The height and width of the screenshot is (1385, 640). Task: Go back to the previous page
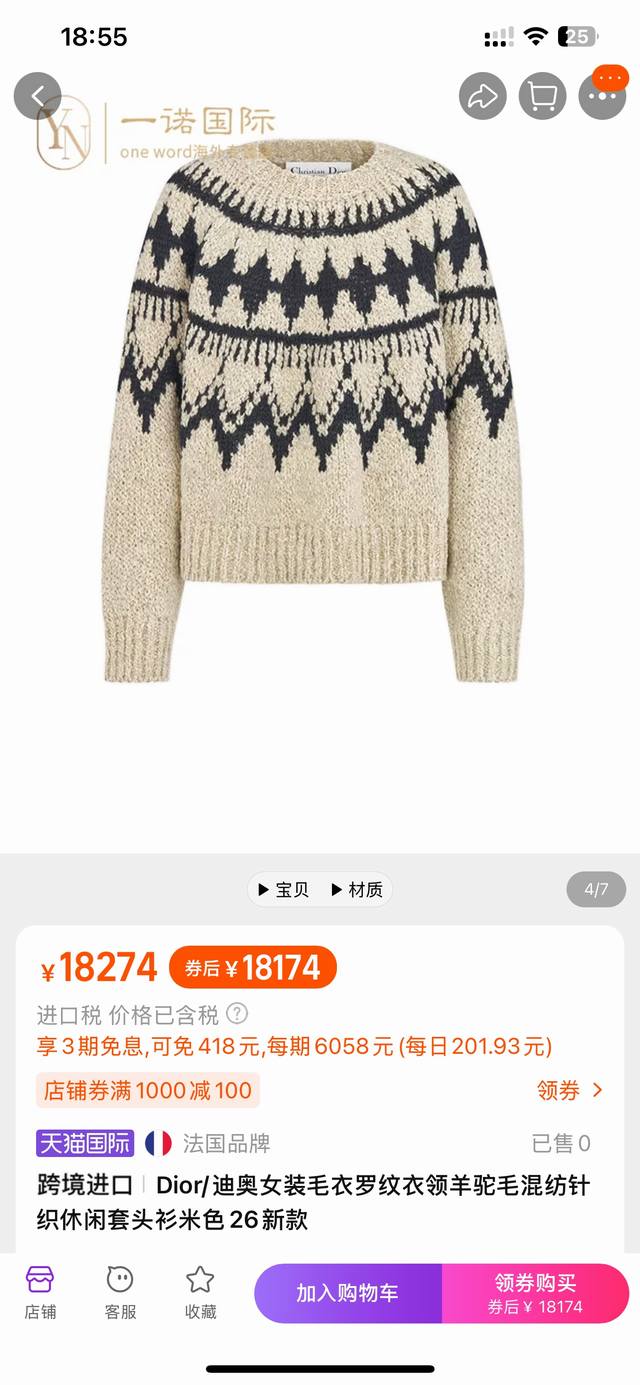[38, 96]
